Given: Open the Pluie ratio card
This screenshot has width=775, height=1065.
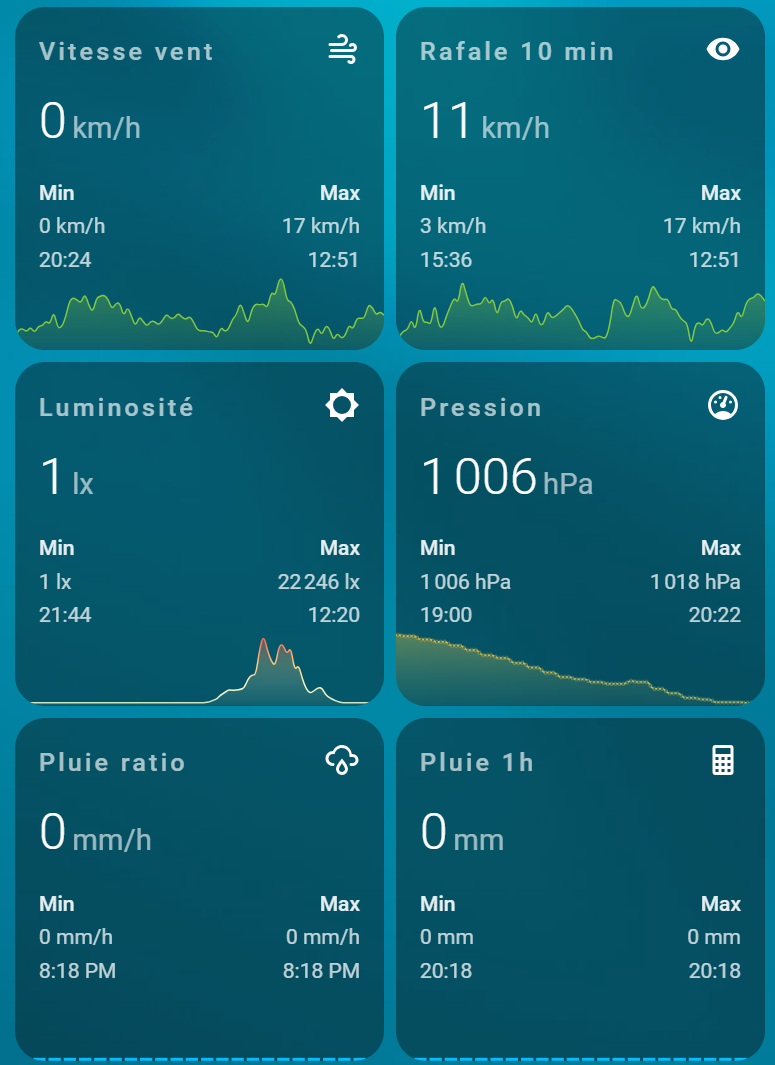Looking at the screenshot, I should point(199,889).
